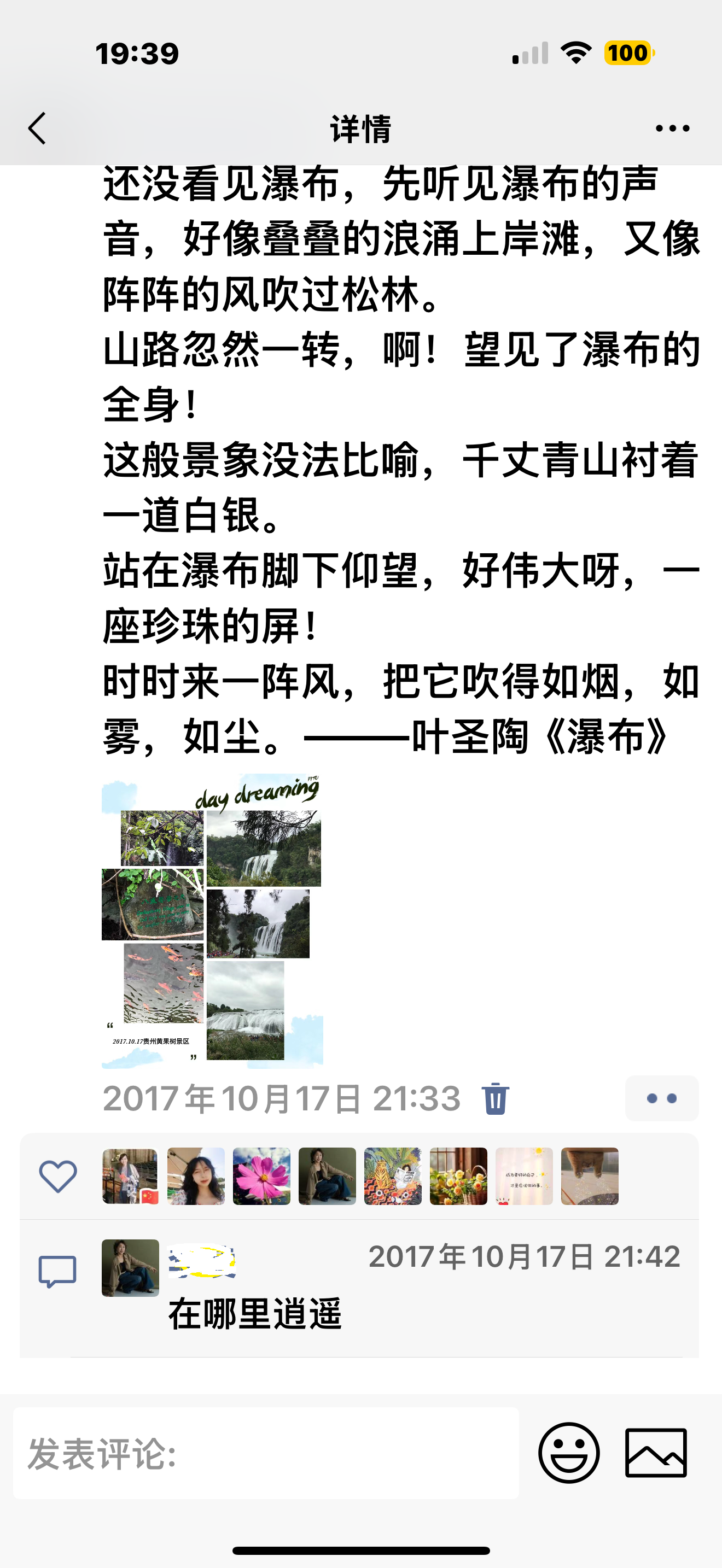
Task: Open profile of liker with flower basket avatar
Action: tap(458, 1176)
